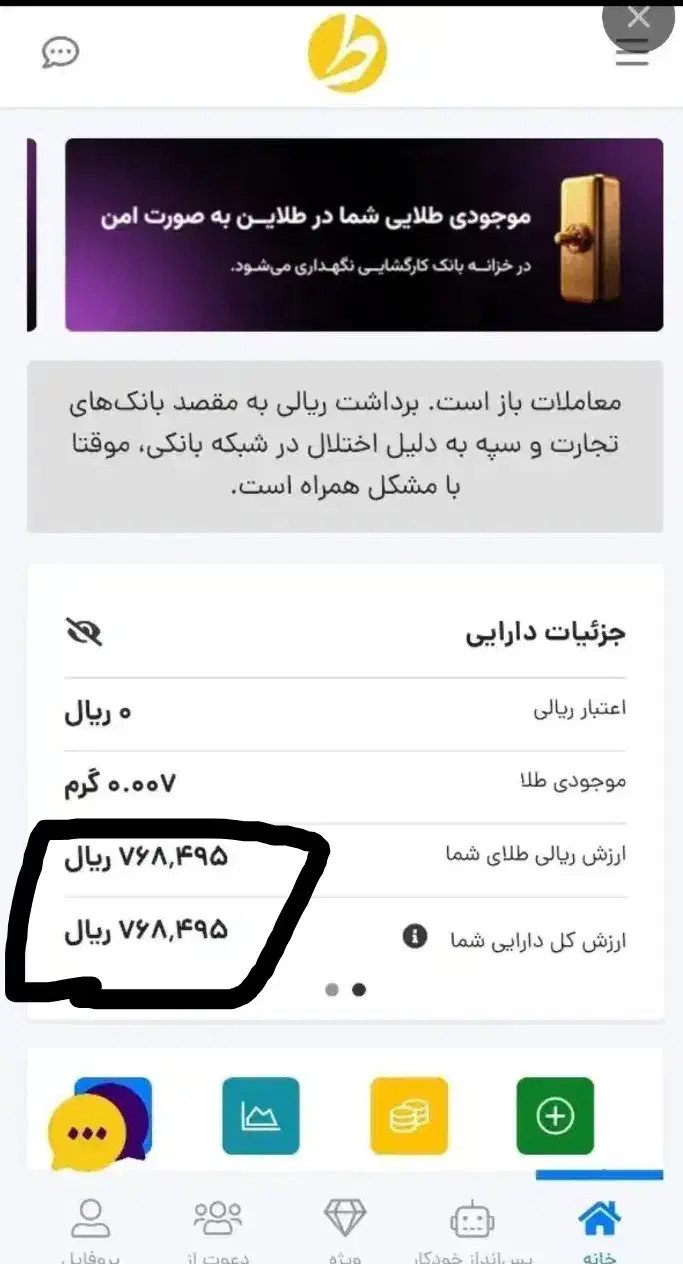Screen dimensions: 683x1264
Task: Open the messages speech bubble icon
Action: [x=60, y=52]
